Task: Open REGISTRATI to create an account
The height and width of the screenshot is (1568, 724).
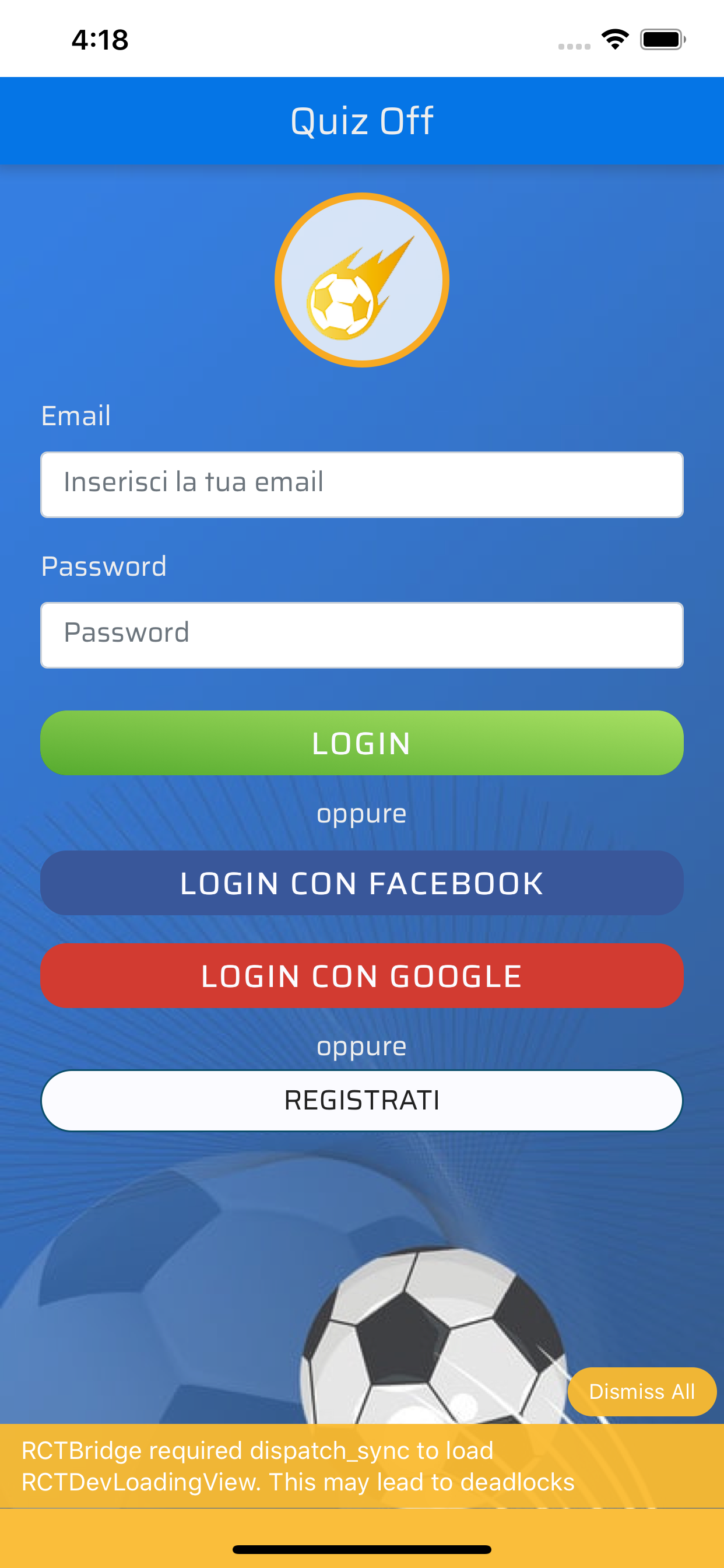Action: (x=361, y=1100)
